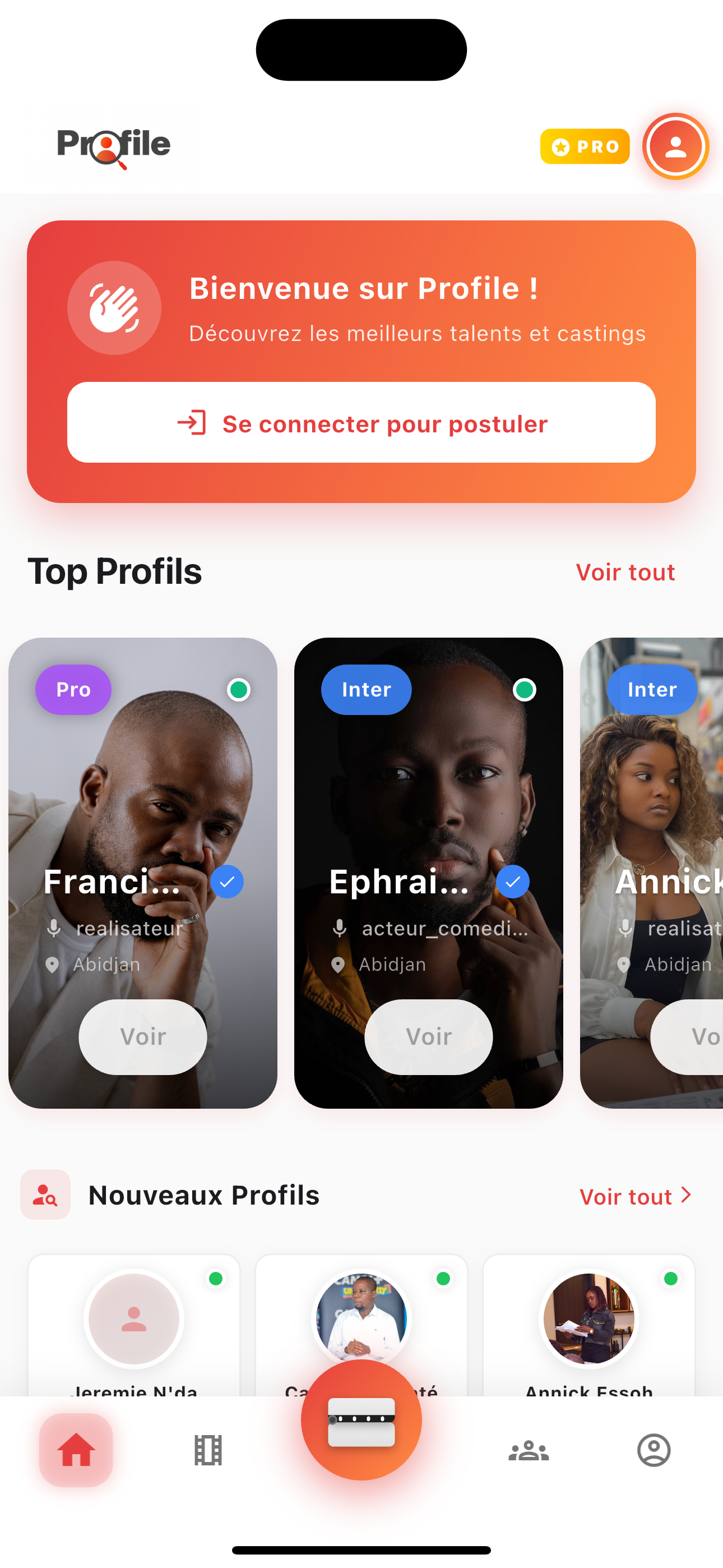Click the microphone icon beside 'realisateur' on Francis's card
Screen dimensions: 723x1568
pos(55,928)
